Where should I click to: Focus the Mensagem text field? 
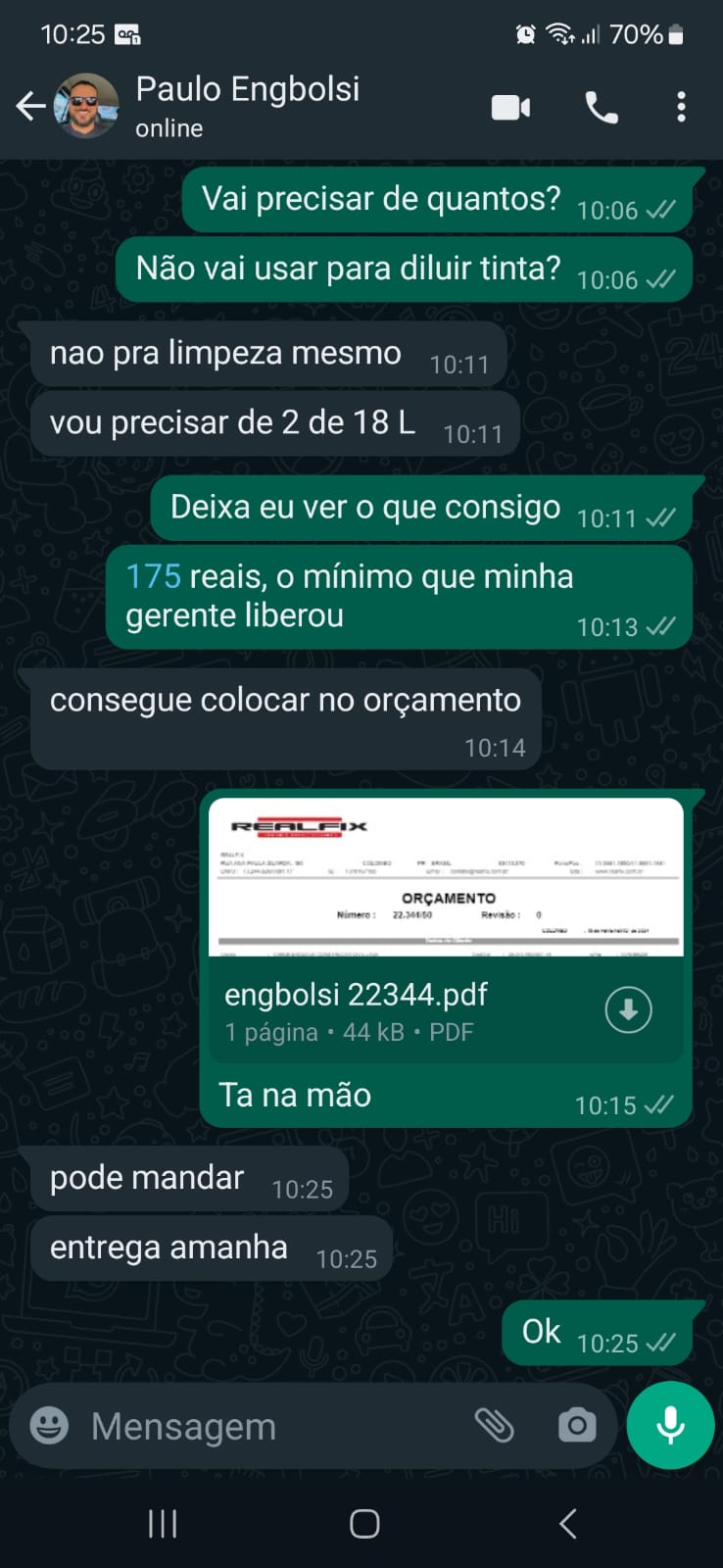(x=265, y=1426)
